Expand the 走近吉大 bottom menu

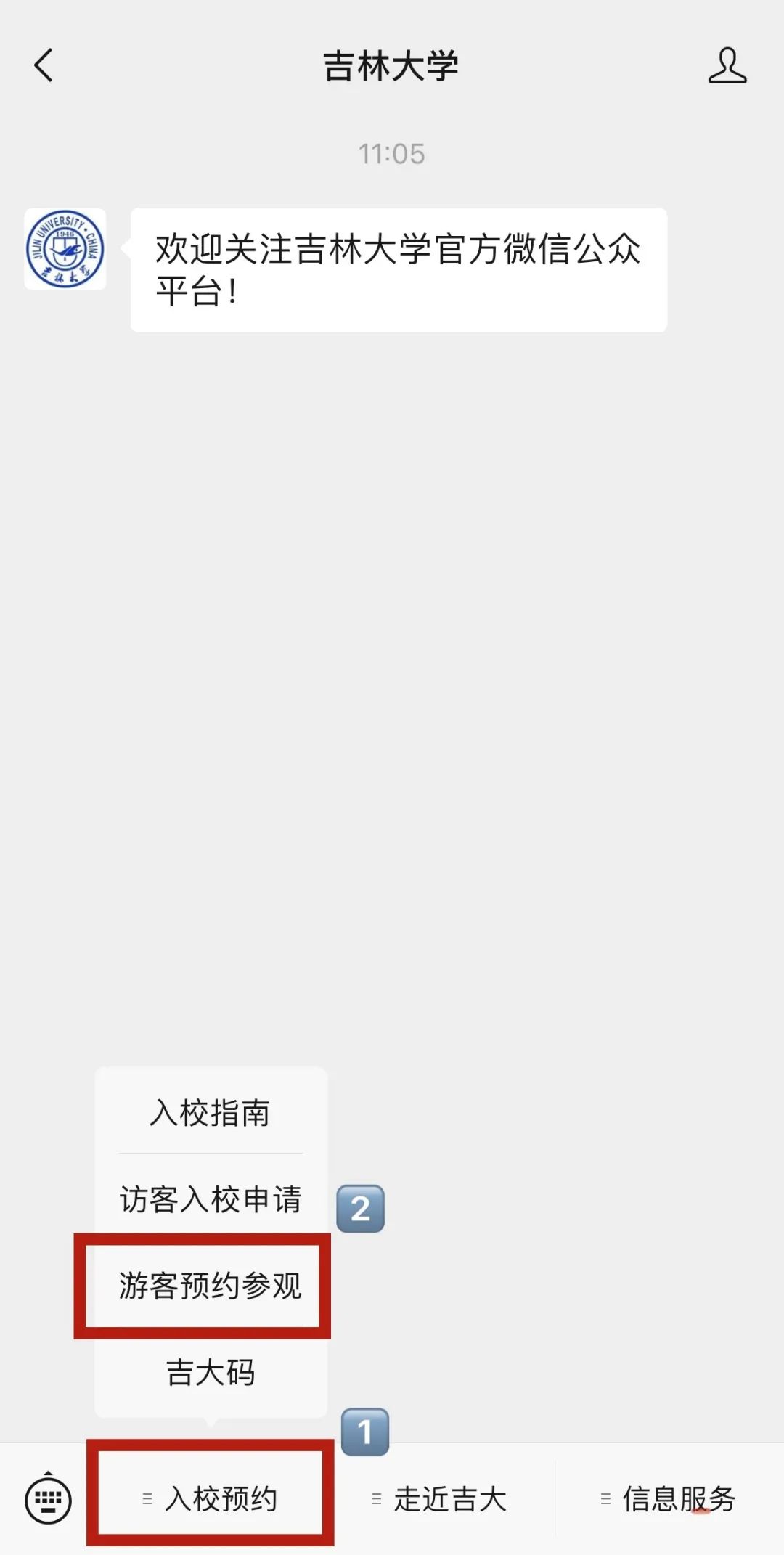click(440, 1499)
